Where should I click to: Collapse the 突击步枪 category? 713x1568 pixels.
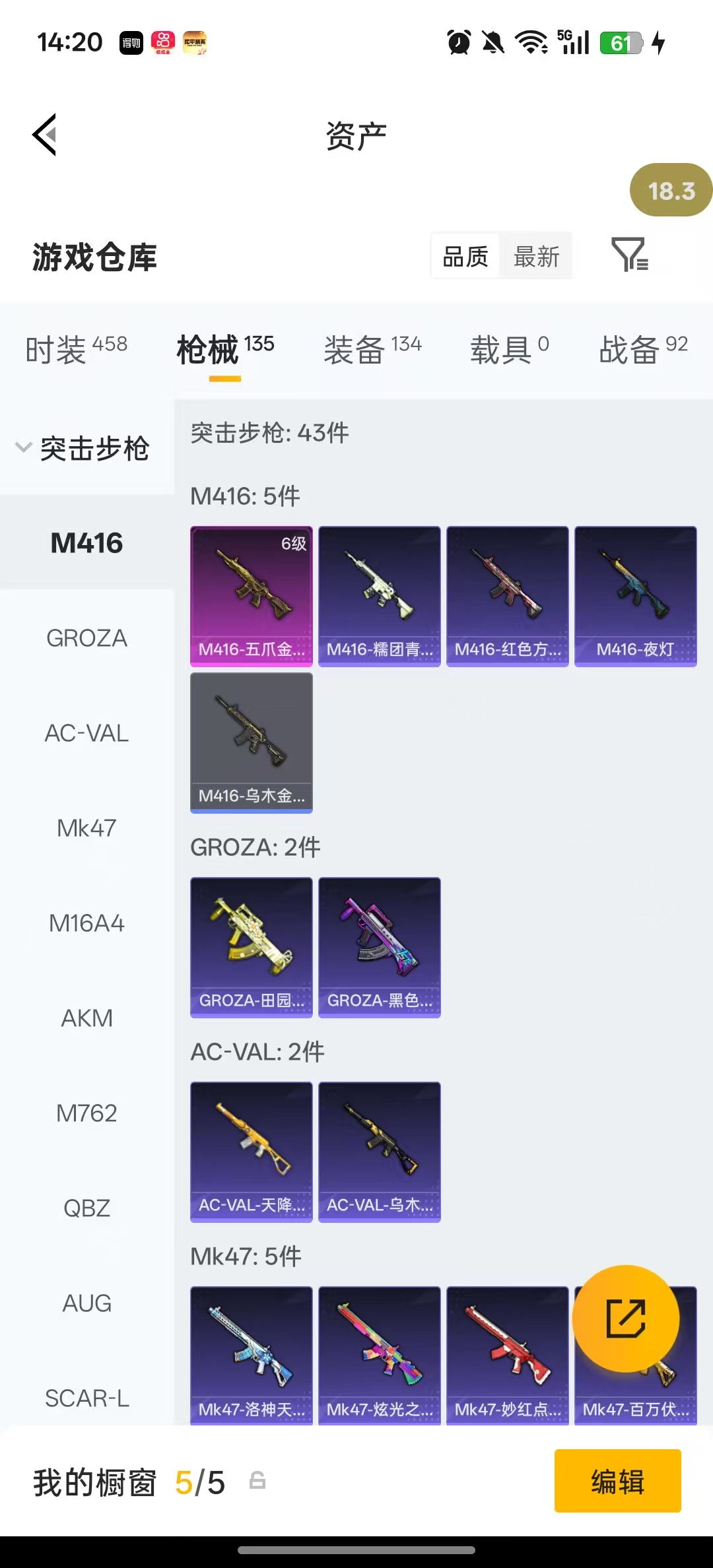83,448
